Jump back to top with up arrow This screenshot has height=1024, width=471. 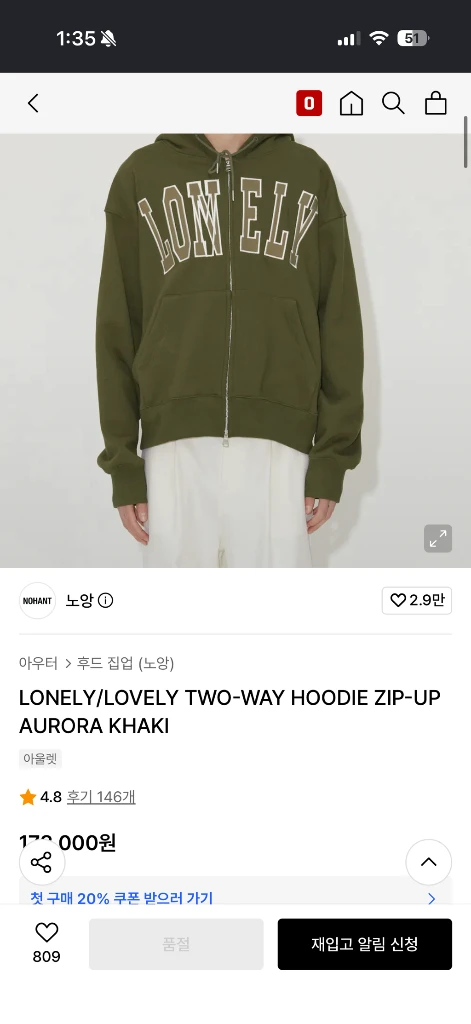[x=429, y=862]
